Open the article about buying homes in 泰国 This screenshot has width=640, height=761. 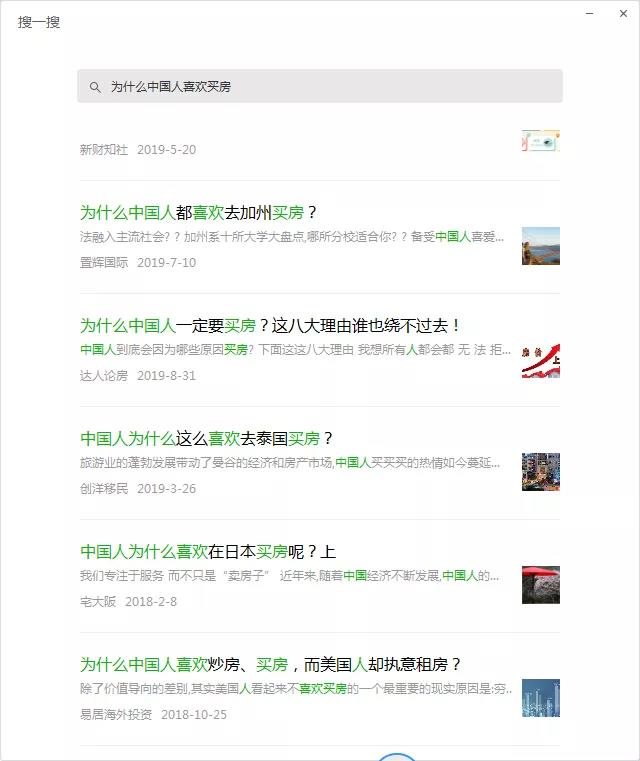click(206, 438)
